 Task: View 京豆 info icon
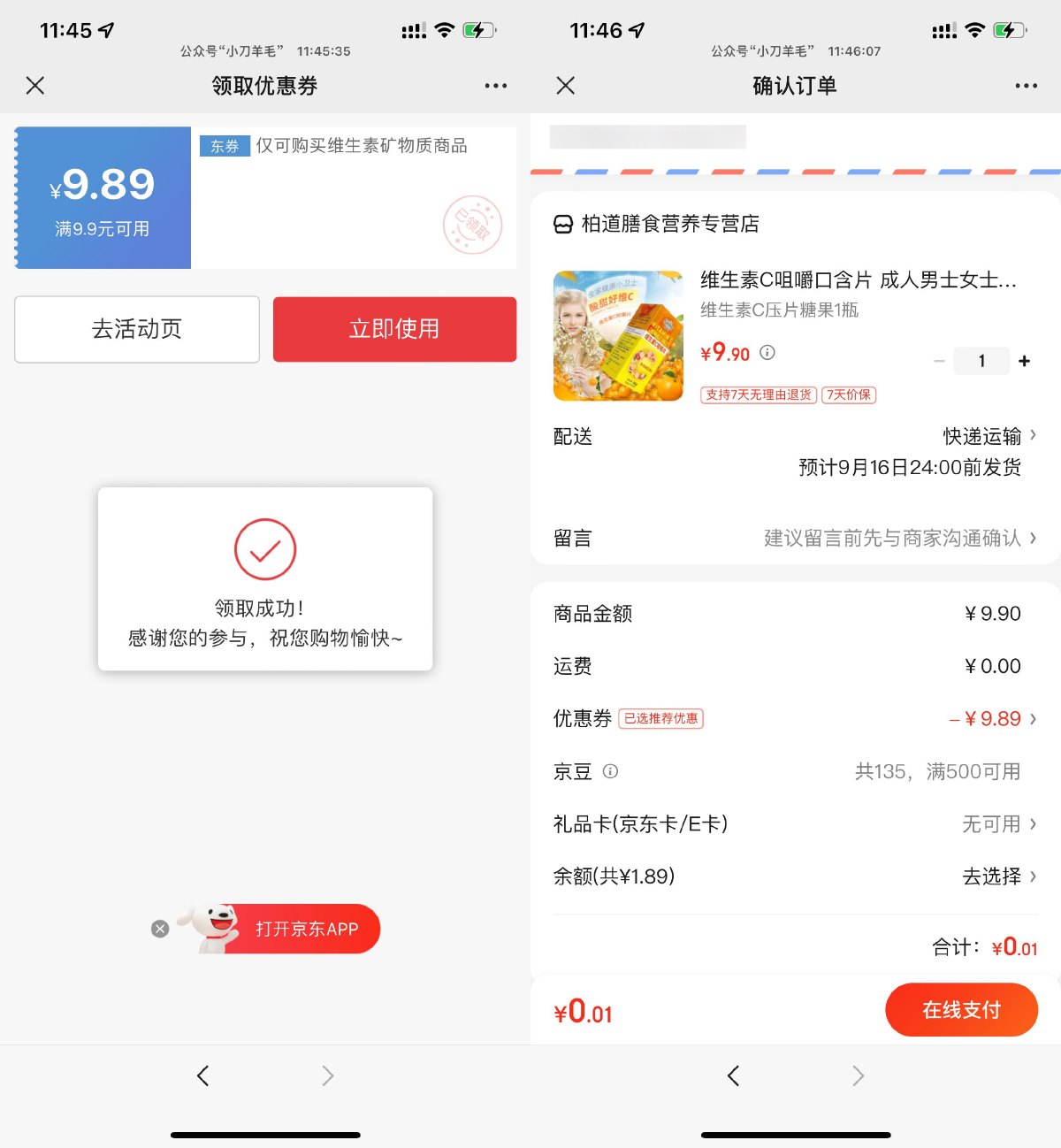pyautogui.click(x=610, y=771)
